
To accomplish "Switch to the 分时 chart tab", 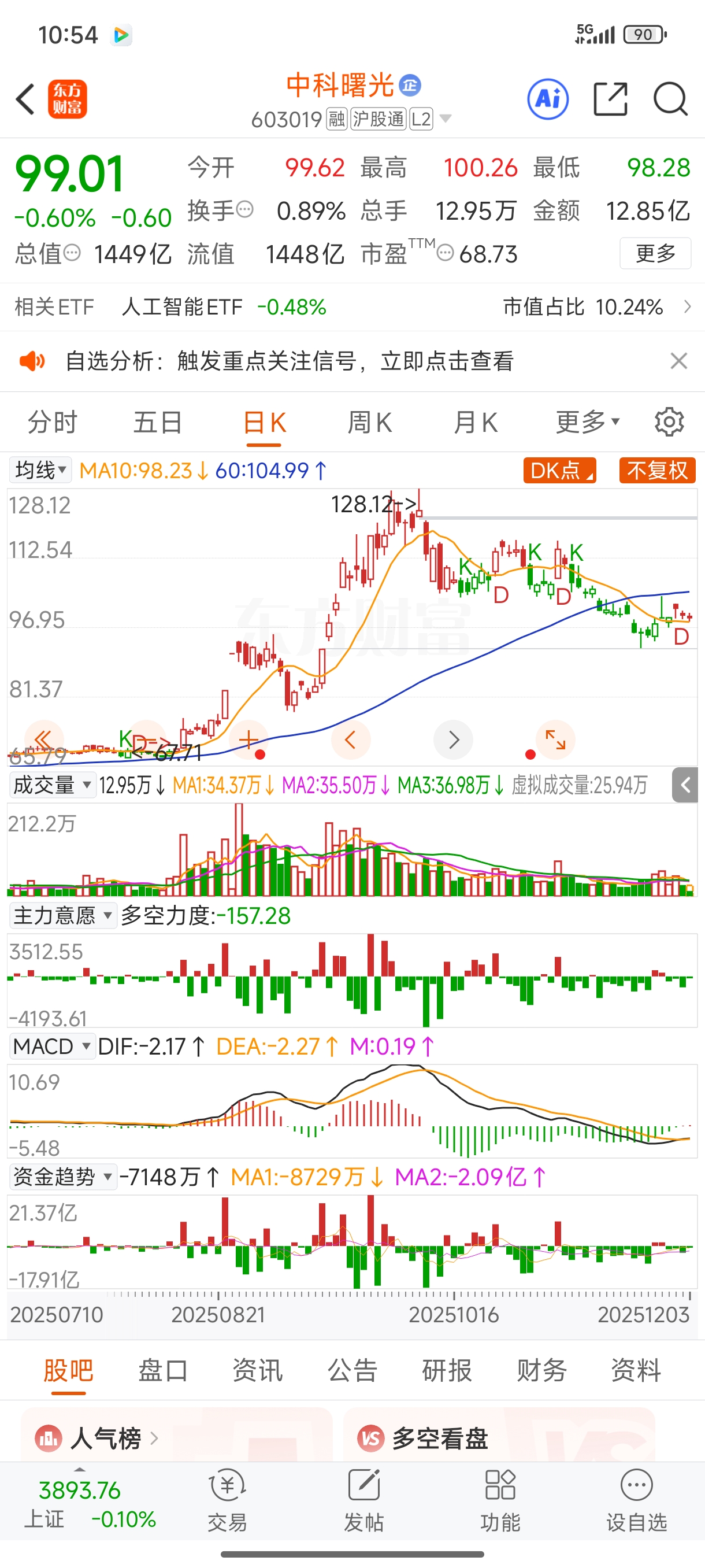I will 53,422.
